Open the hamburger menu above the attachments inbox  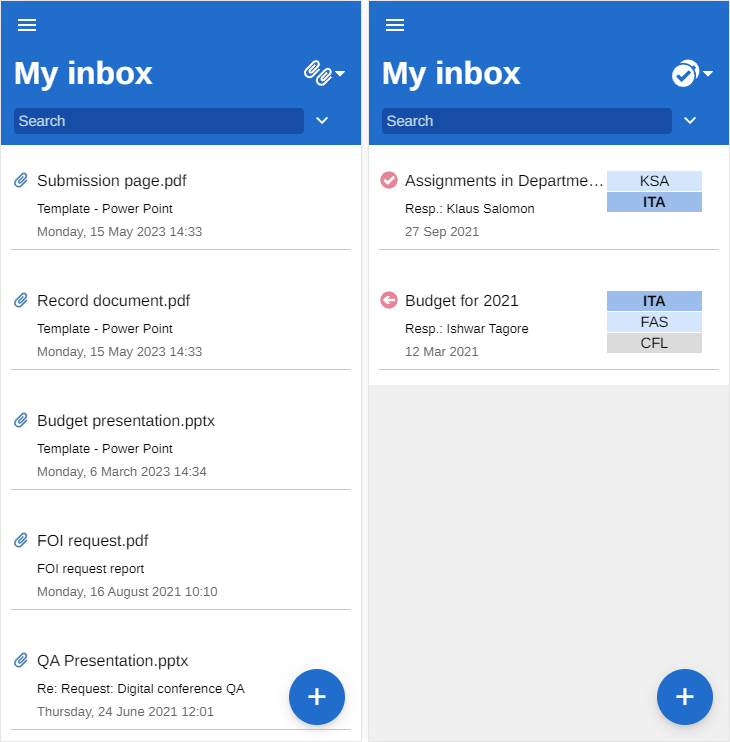tap(27, 26)
